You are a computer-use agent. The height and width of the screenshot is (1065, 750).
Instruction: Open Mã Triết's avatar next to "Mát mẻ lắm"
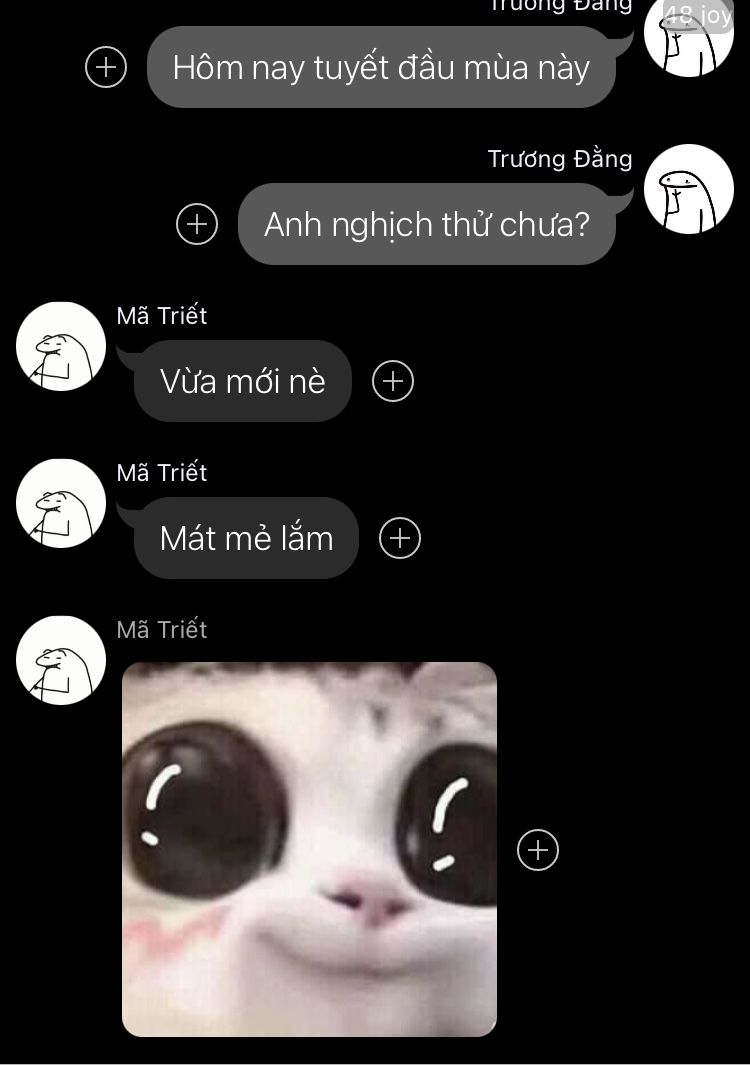(61, 503)
